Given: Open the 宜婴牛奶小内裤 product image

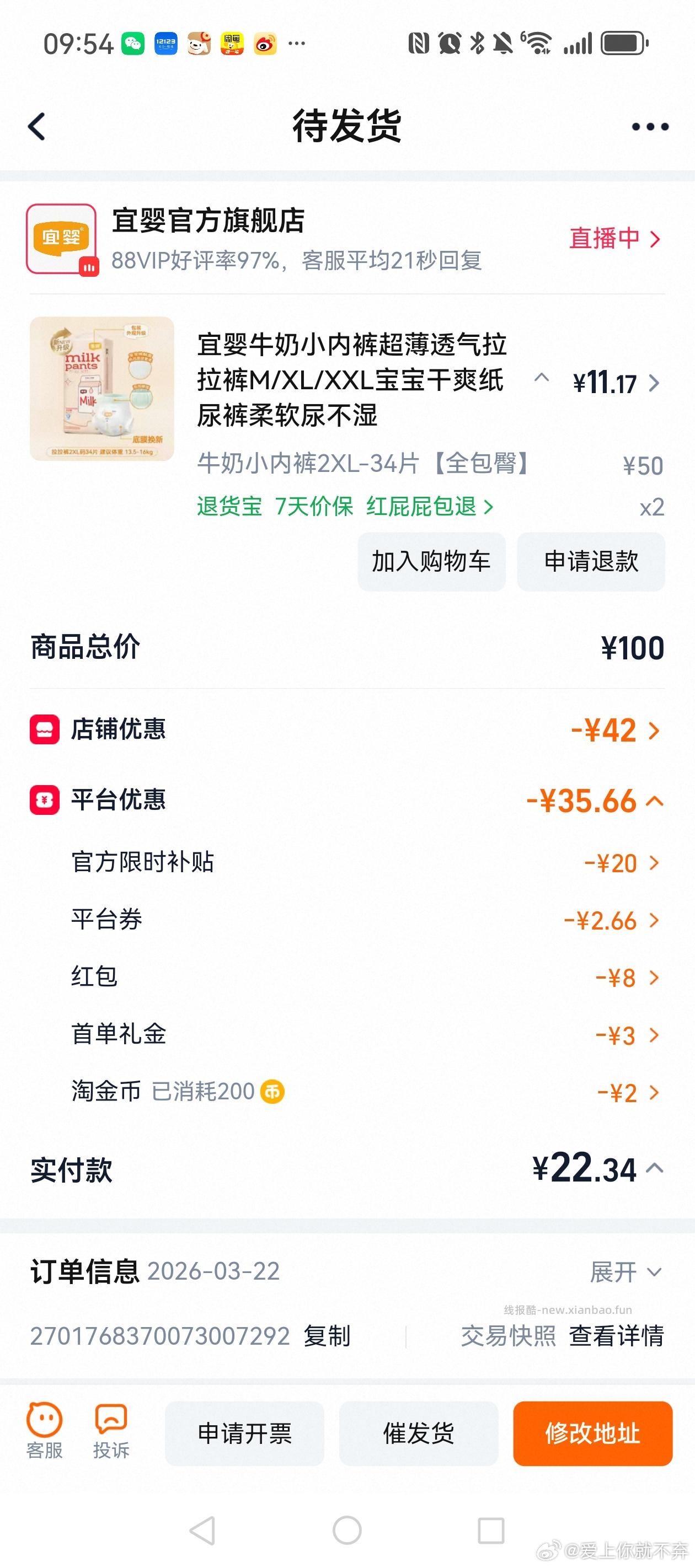Looking at the screenshot, I should pos(101,388).
